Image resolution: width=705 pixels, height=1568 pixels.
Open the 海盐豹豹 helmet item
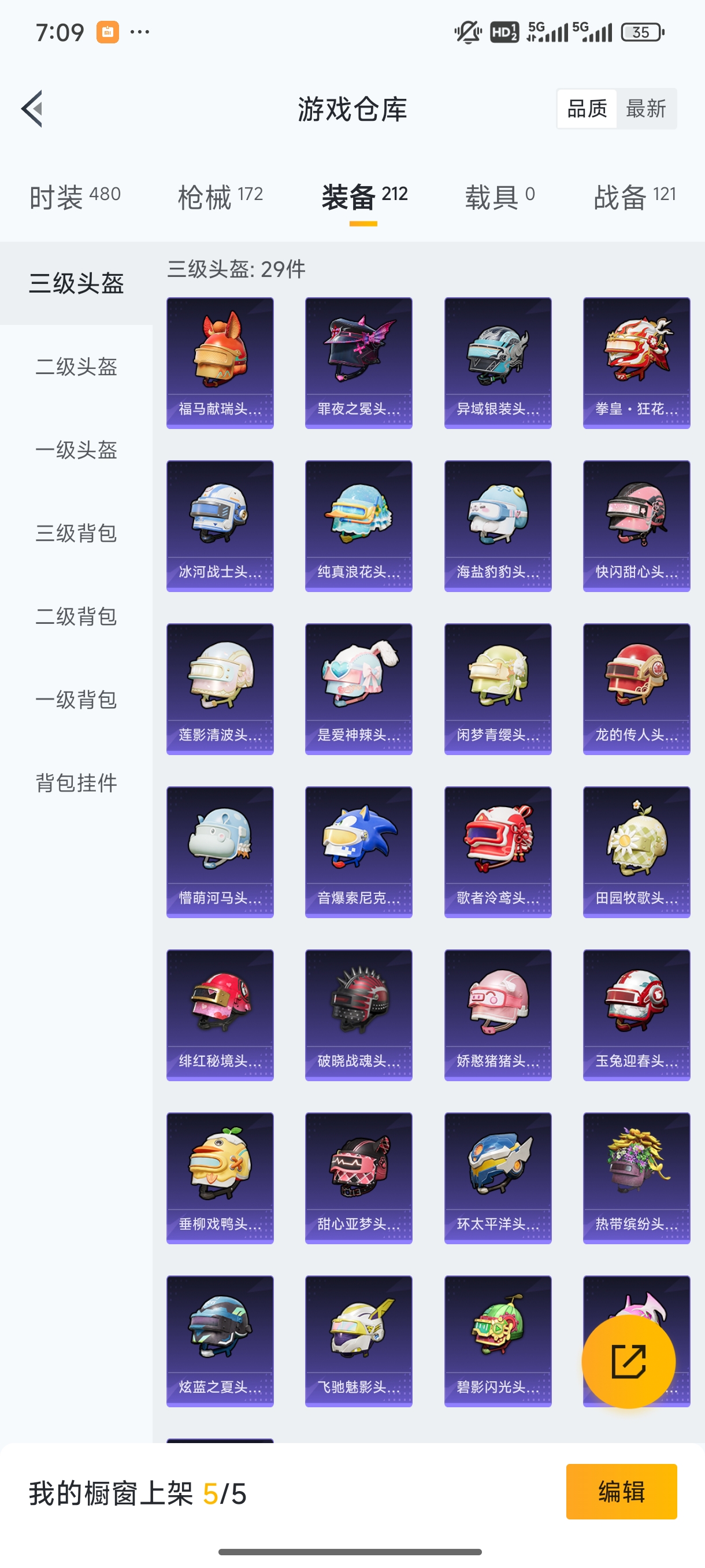[498, 526]
